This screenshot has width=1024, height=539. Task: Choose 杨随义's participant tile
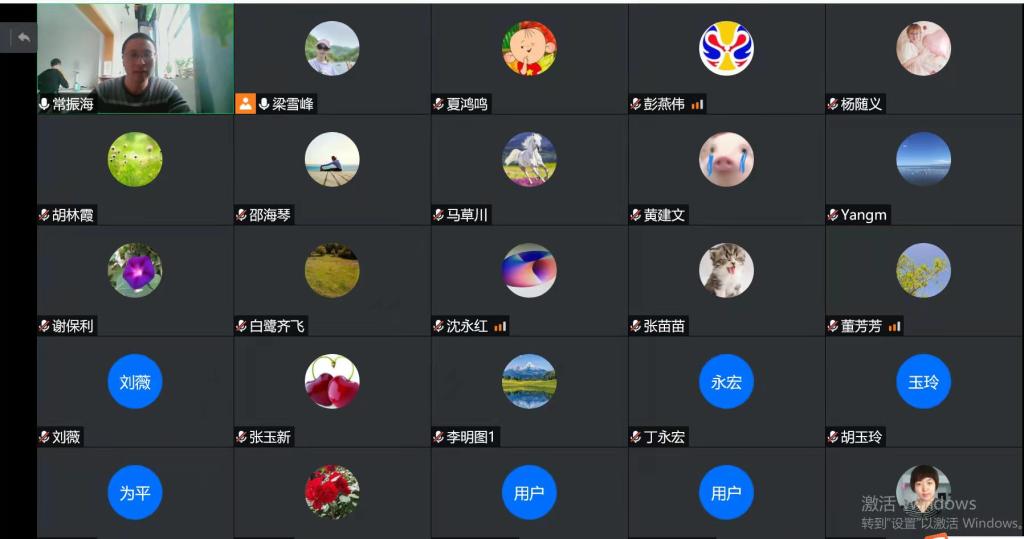(923, 58)
